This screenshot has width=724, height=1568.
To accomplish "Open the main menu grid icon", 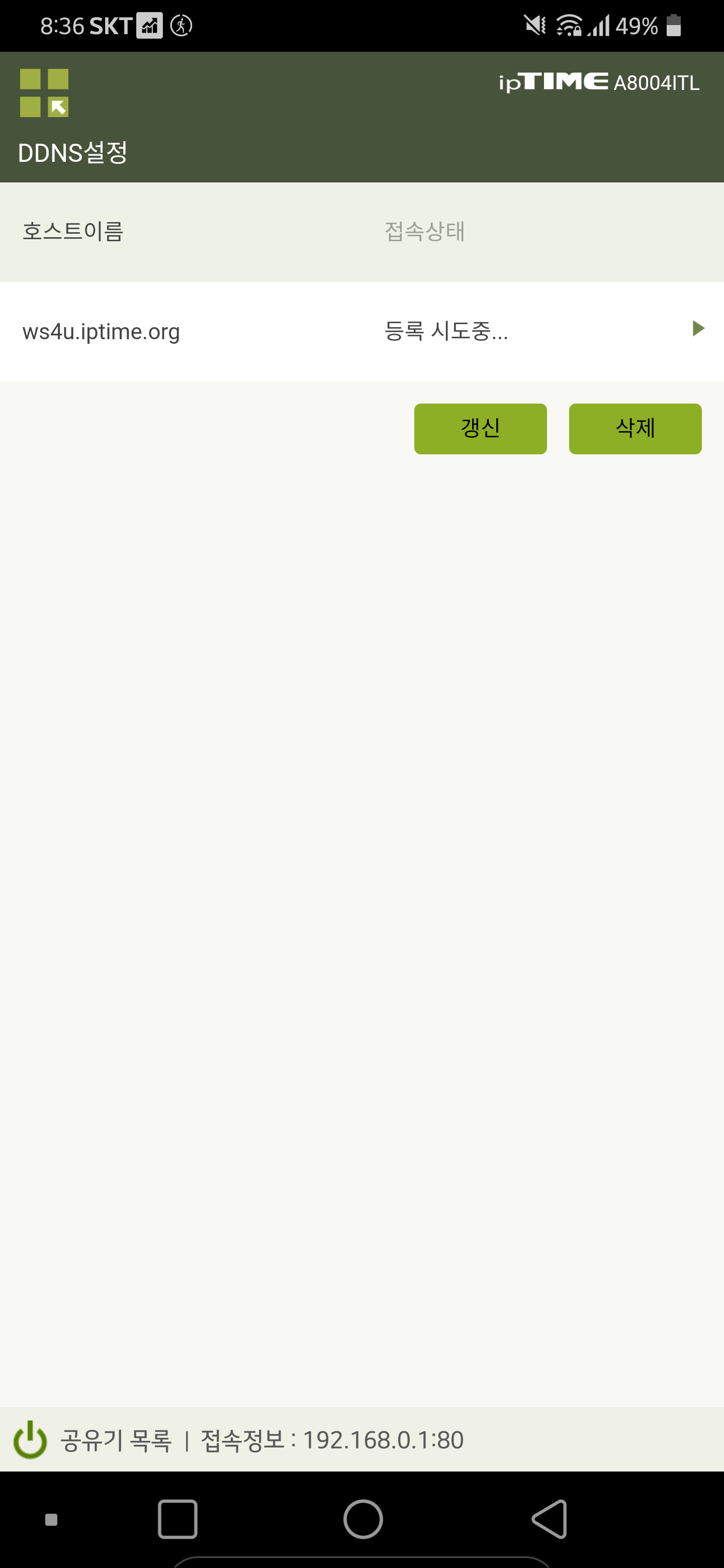I will coord(44,92).
